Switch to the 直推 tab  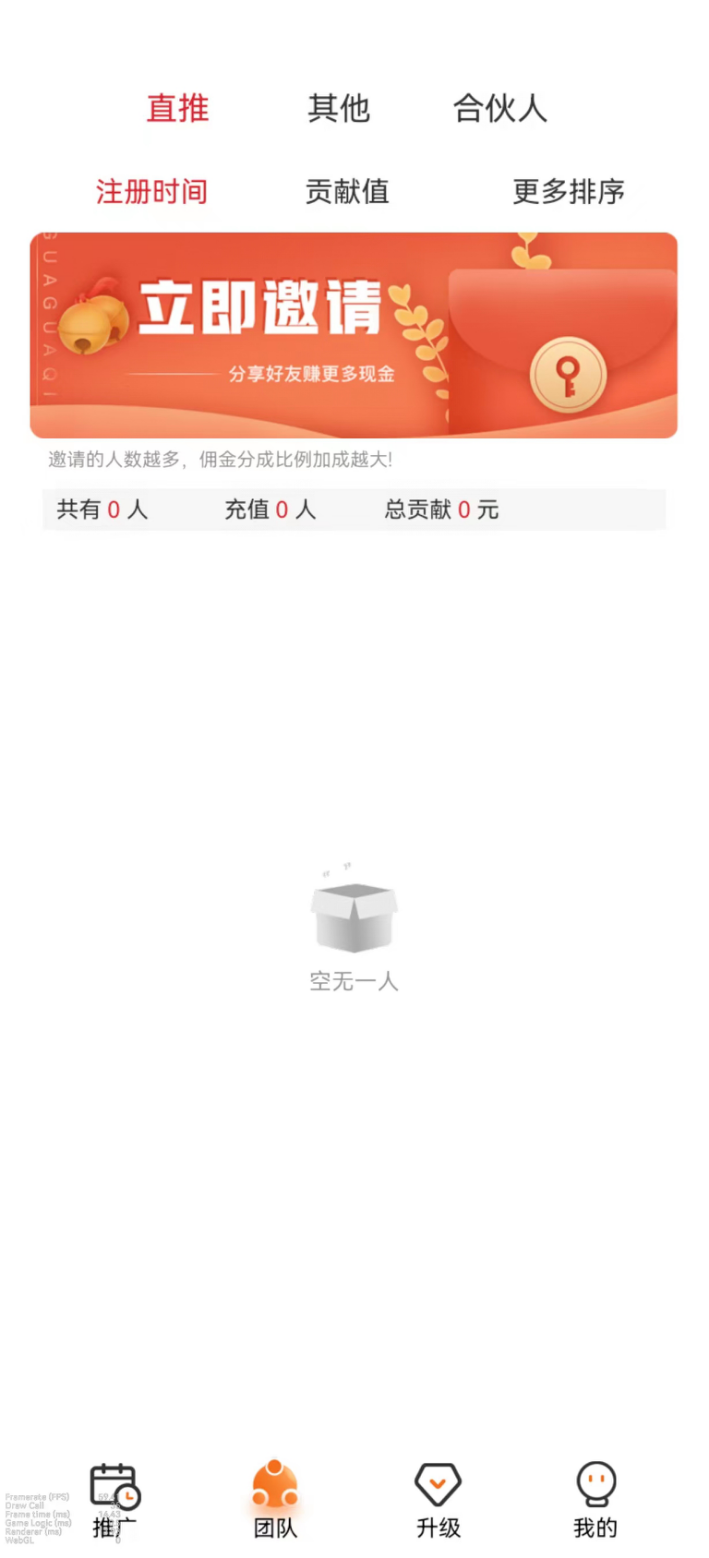click(178, 108)
